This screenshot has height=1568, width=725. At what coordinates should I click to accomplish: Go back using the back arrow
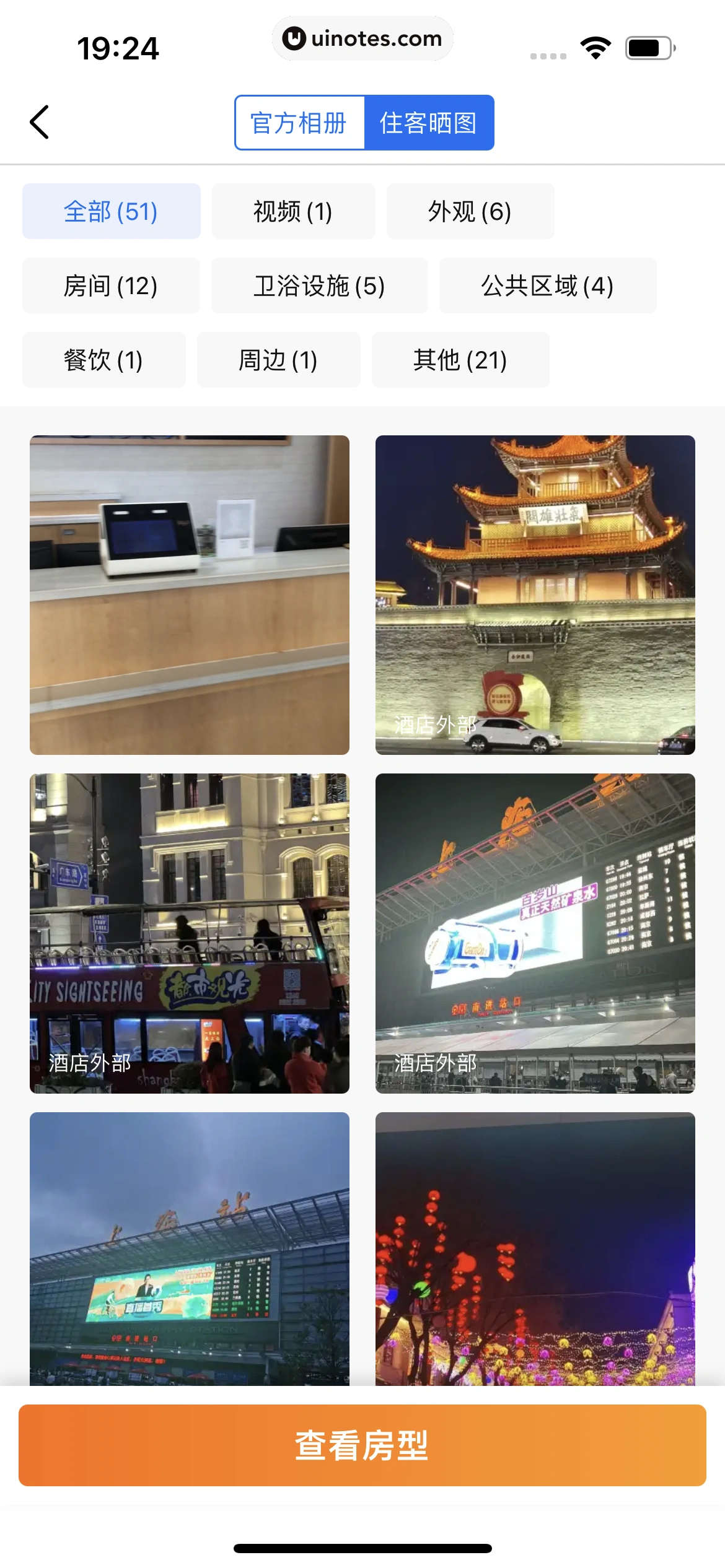(40, 122)
